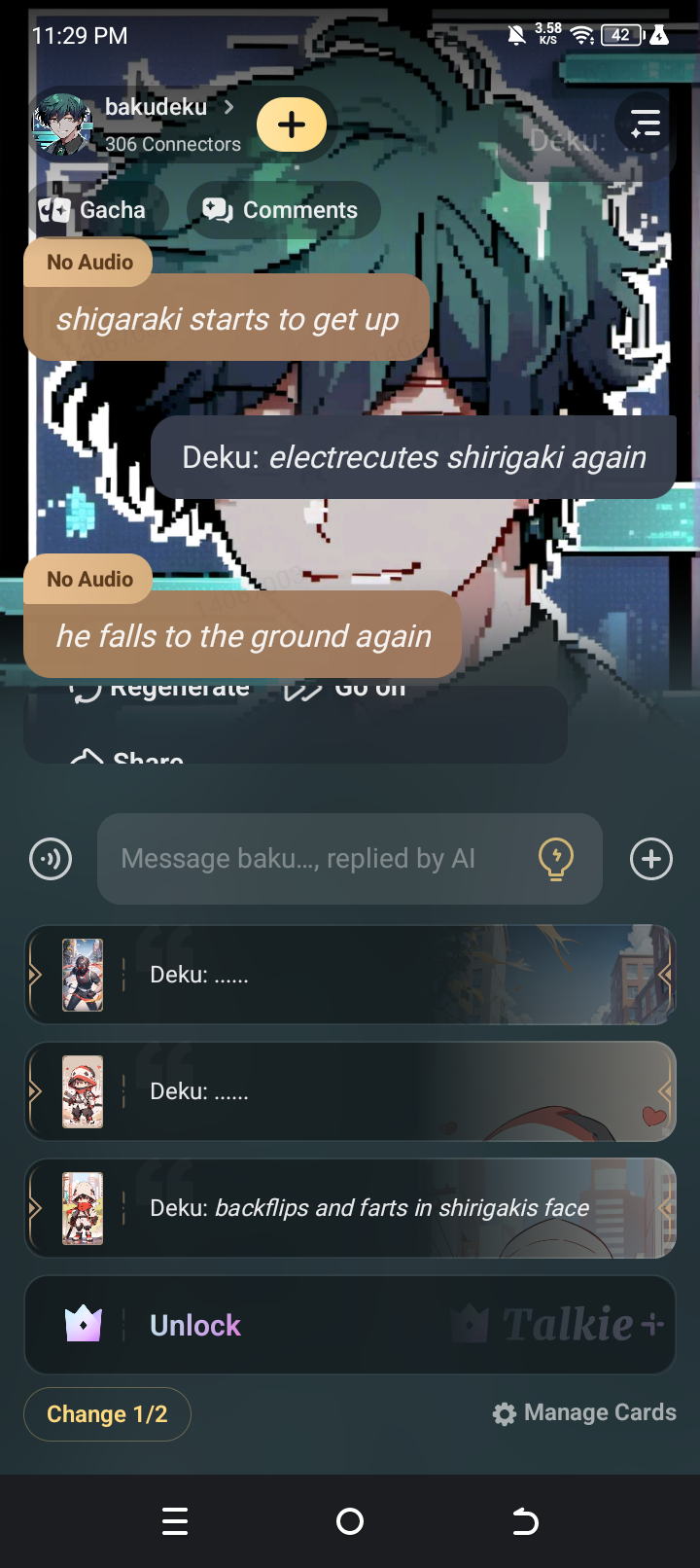Open the top-right chat options menu
Screen dimensions: 700x1568
(645, 124)
